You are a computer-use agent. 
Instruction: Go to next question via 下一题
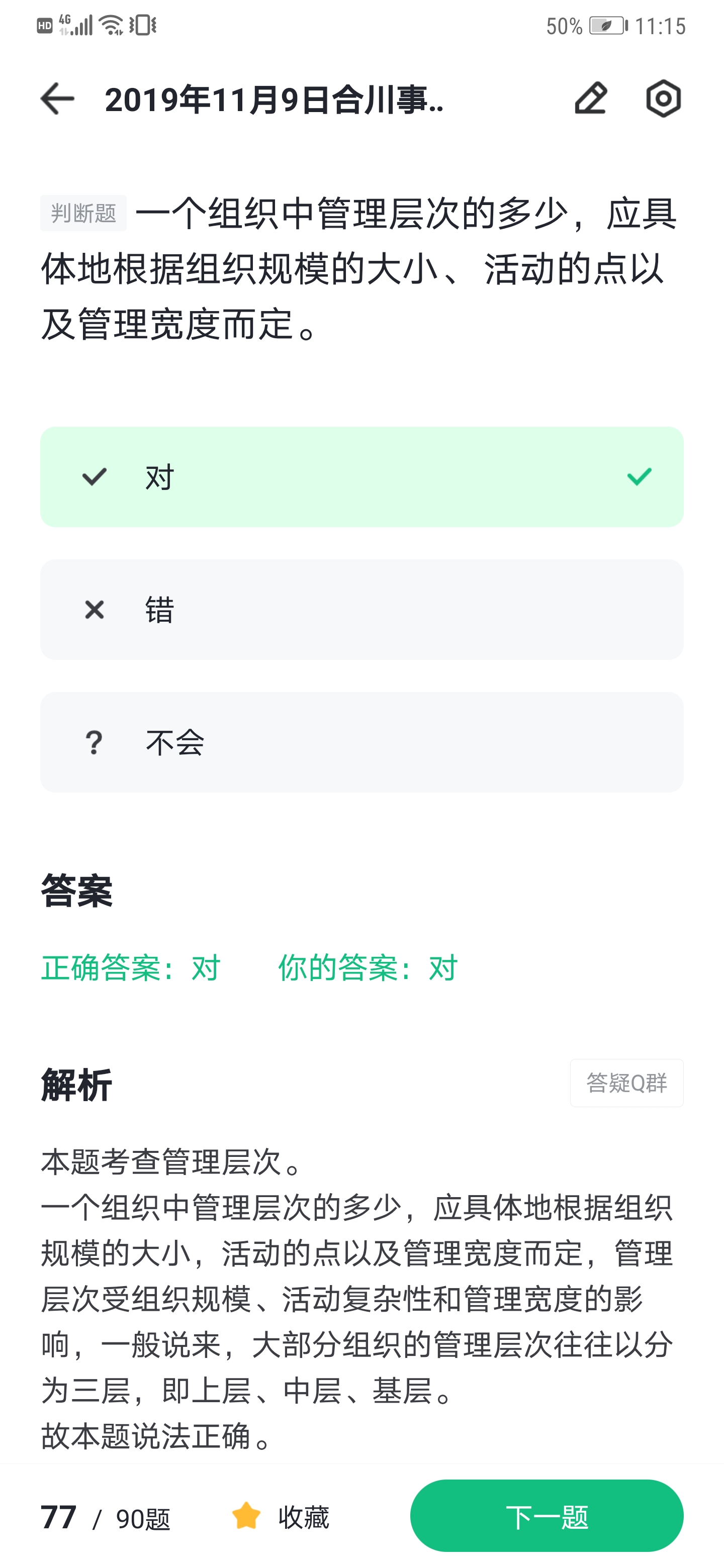click(547, 1516)
